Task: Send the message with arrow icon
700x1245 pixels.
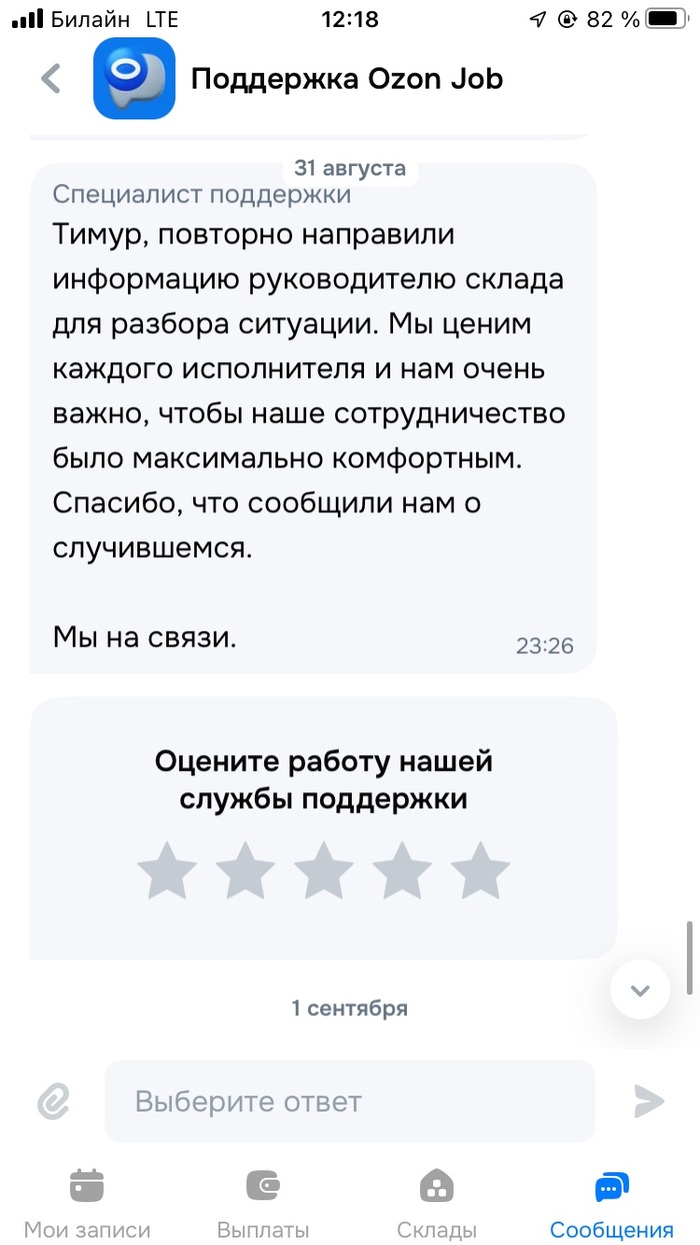Action: pos(648,1102)
